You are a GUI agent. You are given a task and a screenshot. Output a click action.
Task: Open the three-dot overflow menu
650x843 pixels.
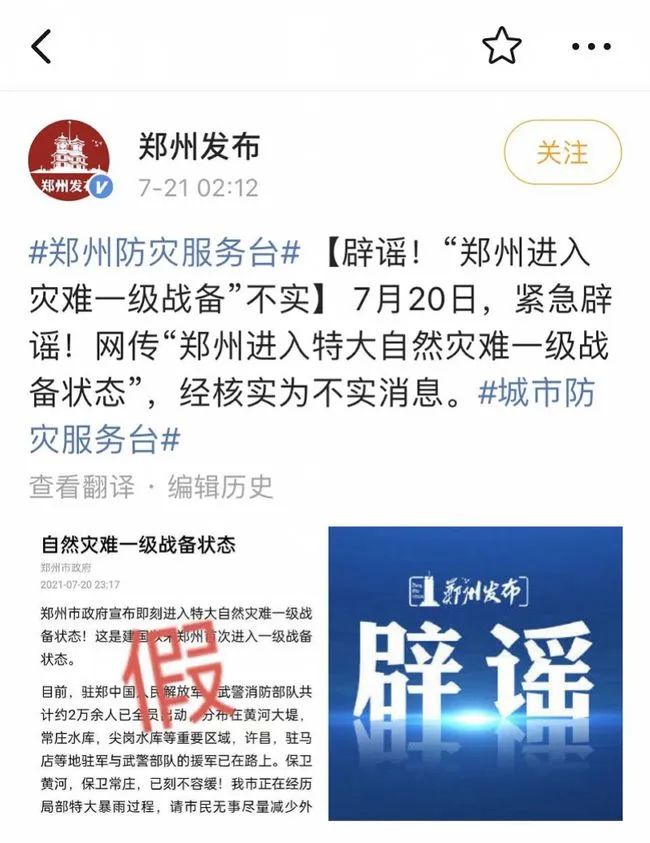coord(591,46)
